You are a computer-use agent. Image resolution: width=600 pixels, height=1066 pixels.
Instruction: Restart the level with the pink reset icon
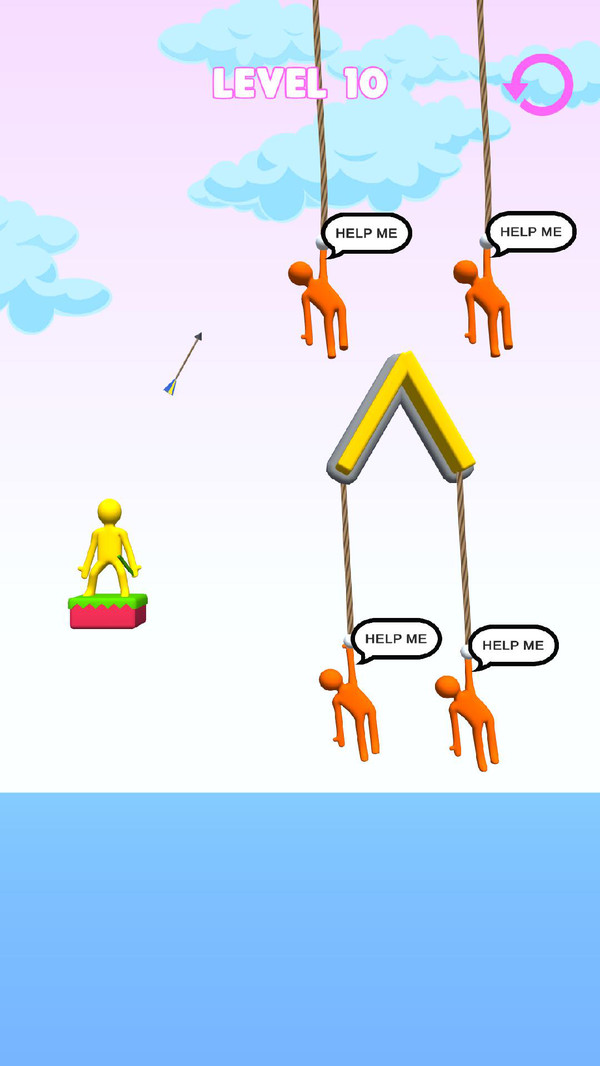540,85
